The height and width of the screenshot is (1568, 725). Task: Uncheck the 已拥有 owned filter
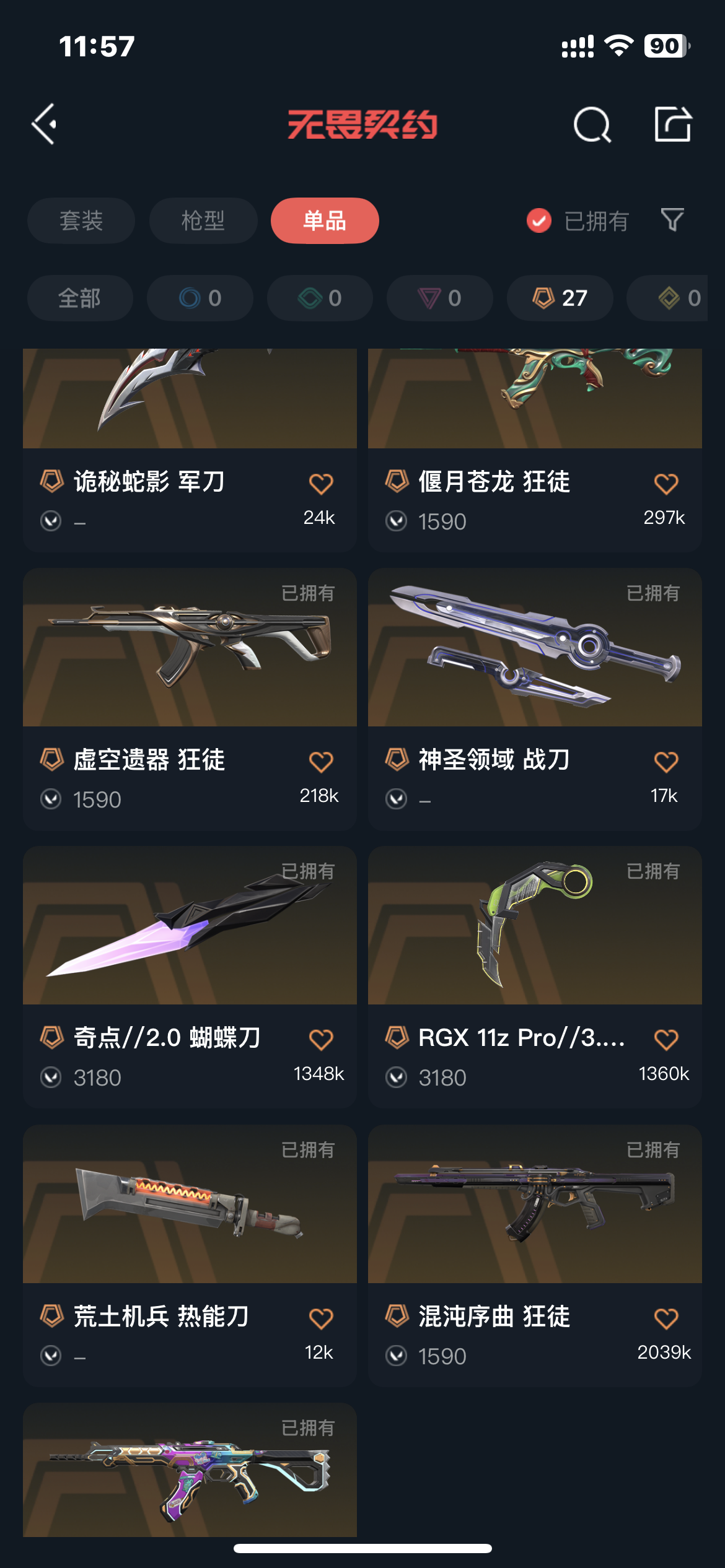(539, 220)
